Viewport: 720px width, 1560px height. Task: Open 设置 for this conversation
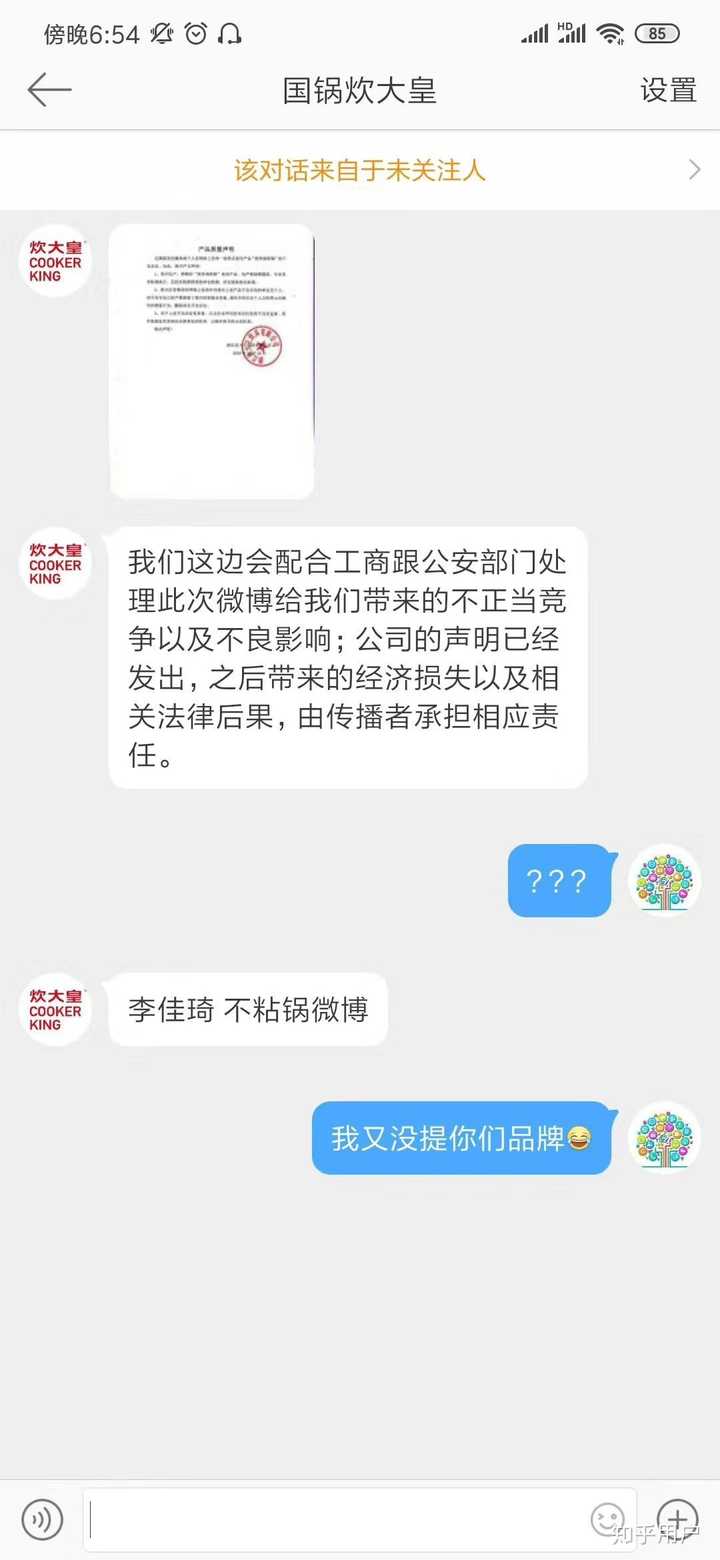(668, 90)
